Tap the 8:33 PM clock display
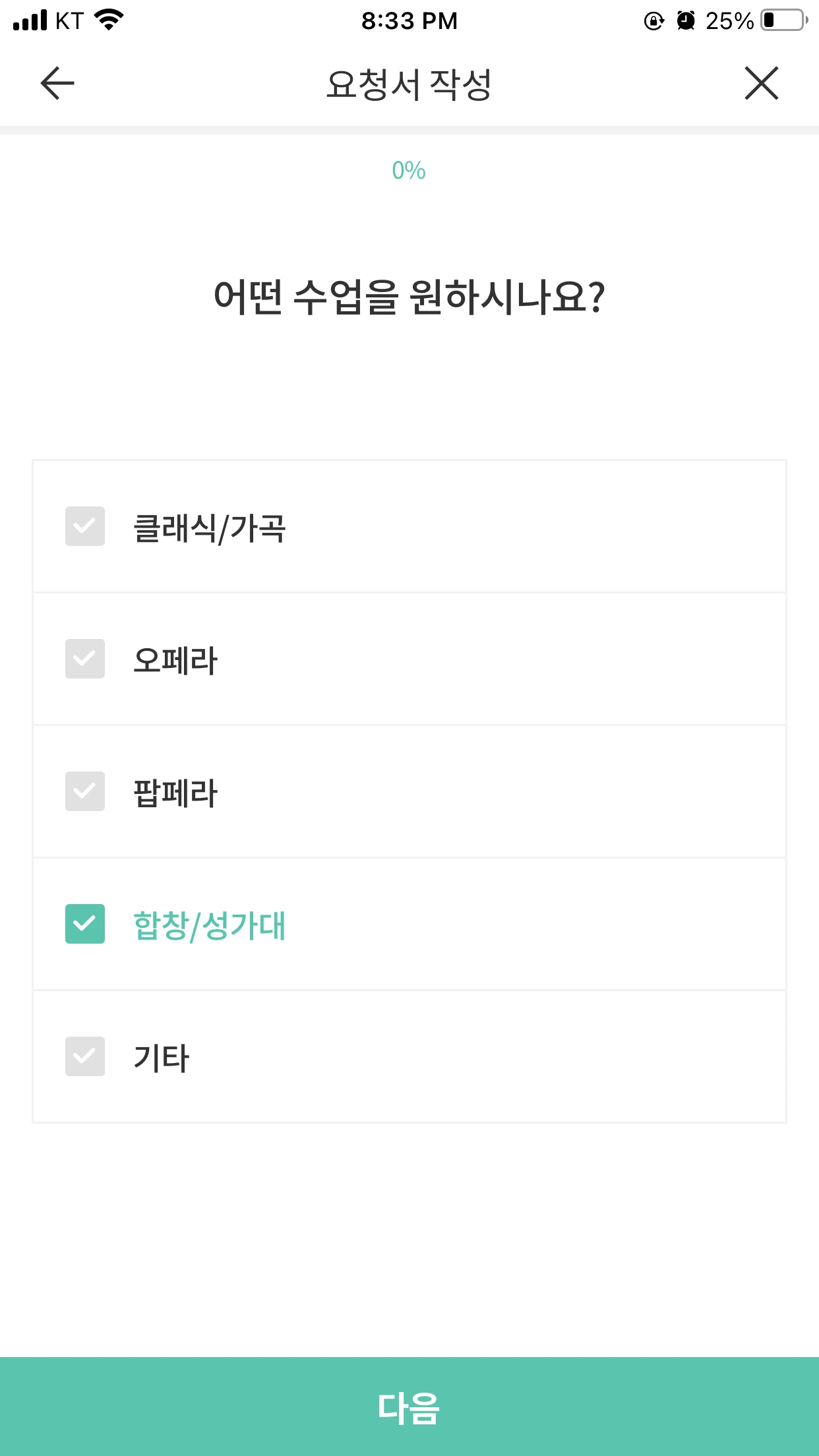The image size is (819, 1456). click(x=409, y=20)
